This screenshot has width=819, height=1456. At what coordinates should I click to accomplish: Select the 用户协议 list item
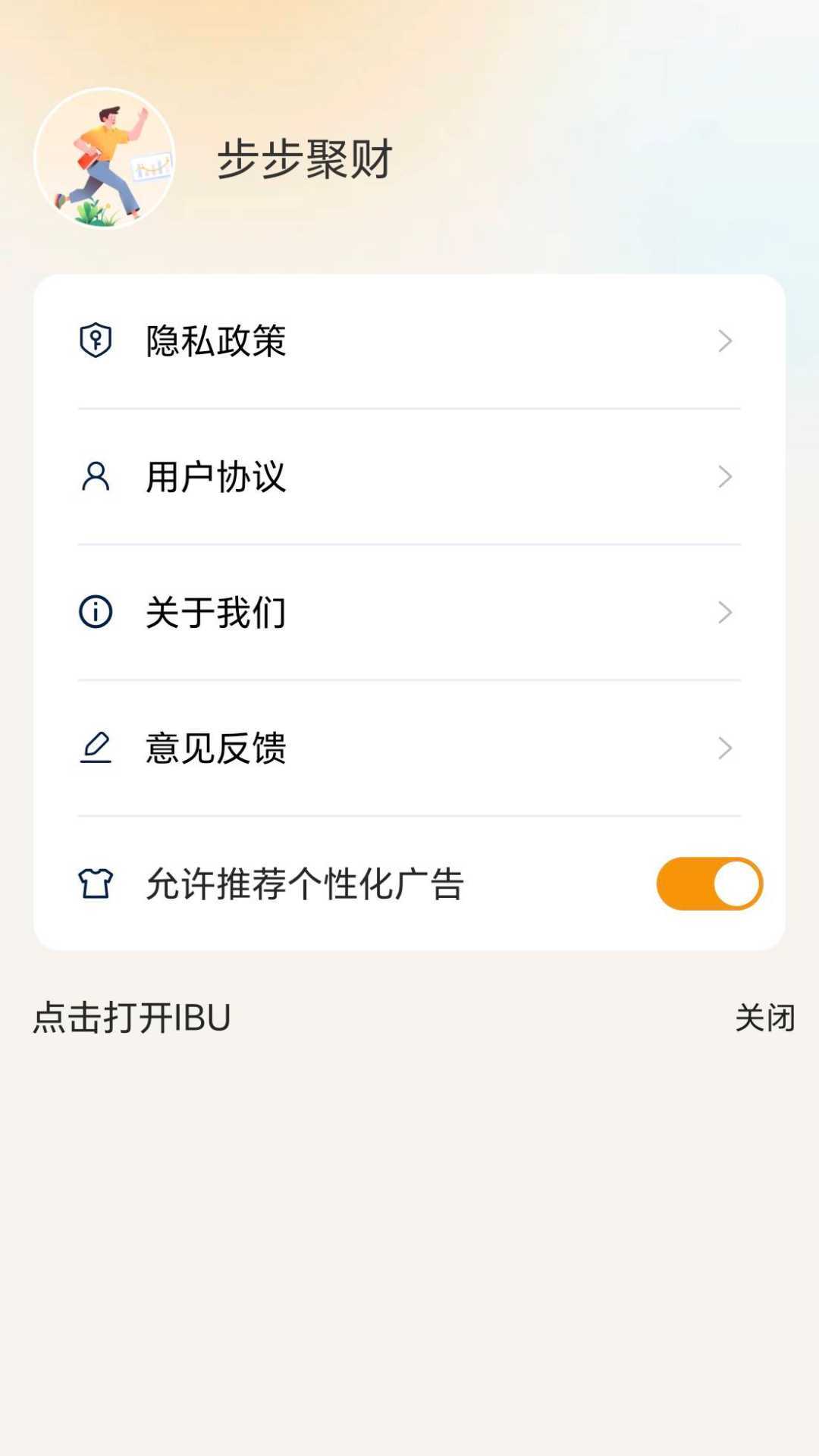pyautogui.click(x=217, y=477)
